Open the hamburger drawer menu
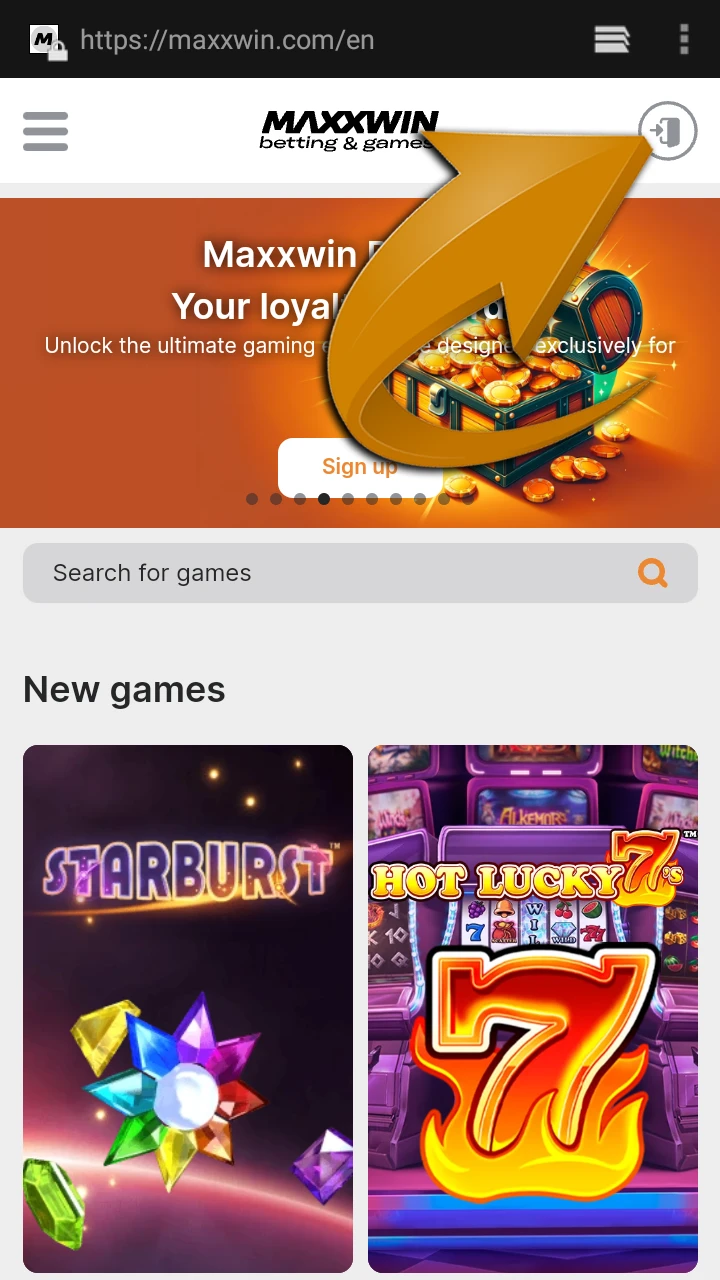The image size is (720, 1280). 45,131
